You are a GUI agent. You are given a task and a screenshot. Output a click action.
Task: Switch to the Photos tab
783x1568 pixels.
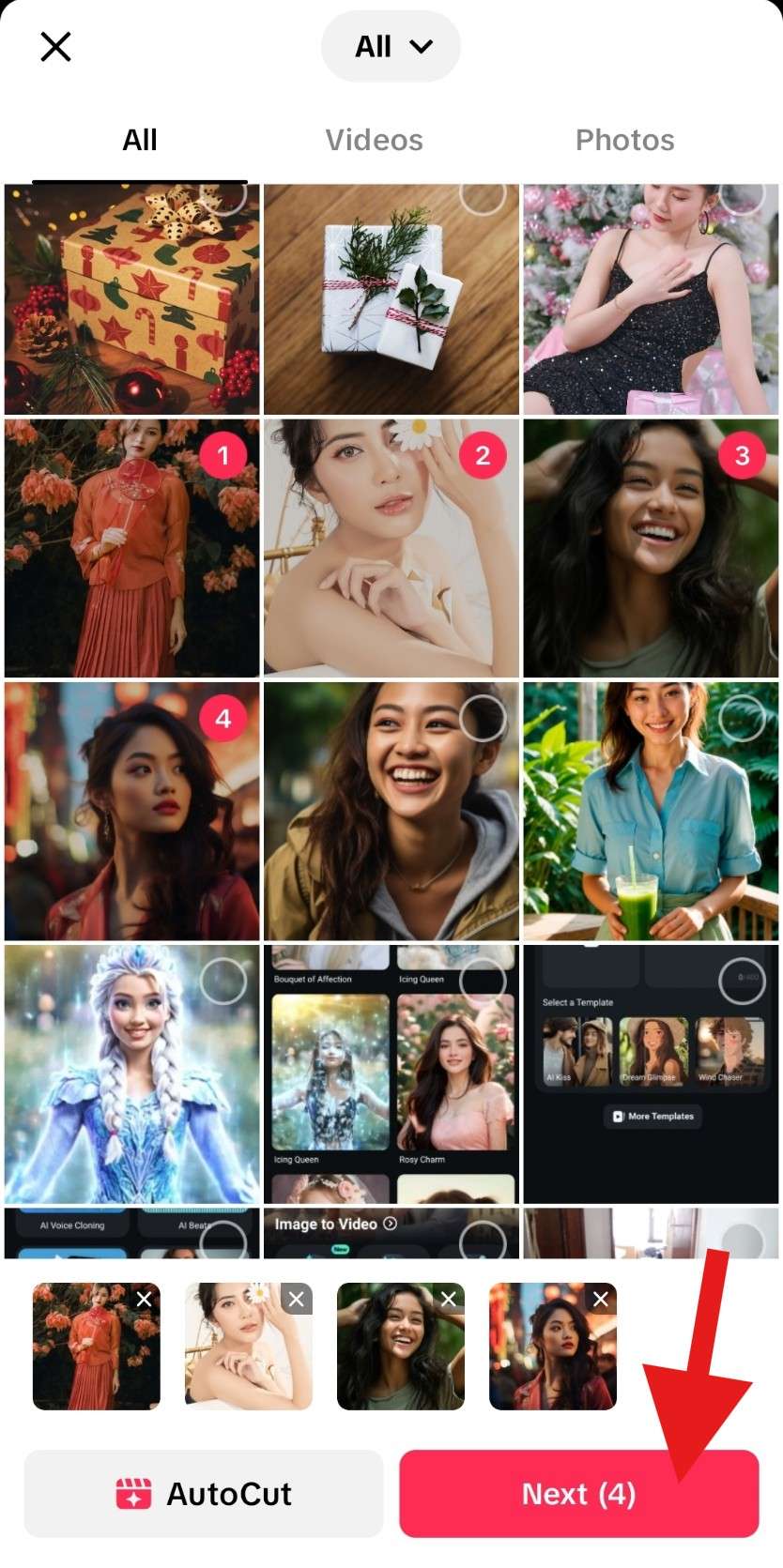[x=624, y=141]
